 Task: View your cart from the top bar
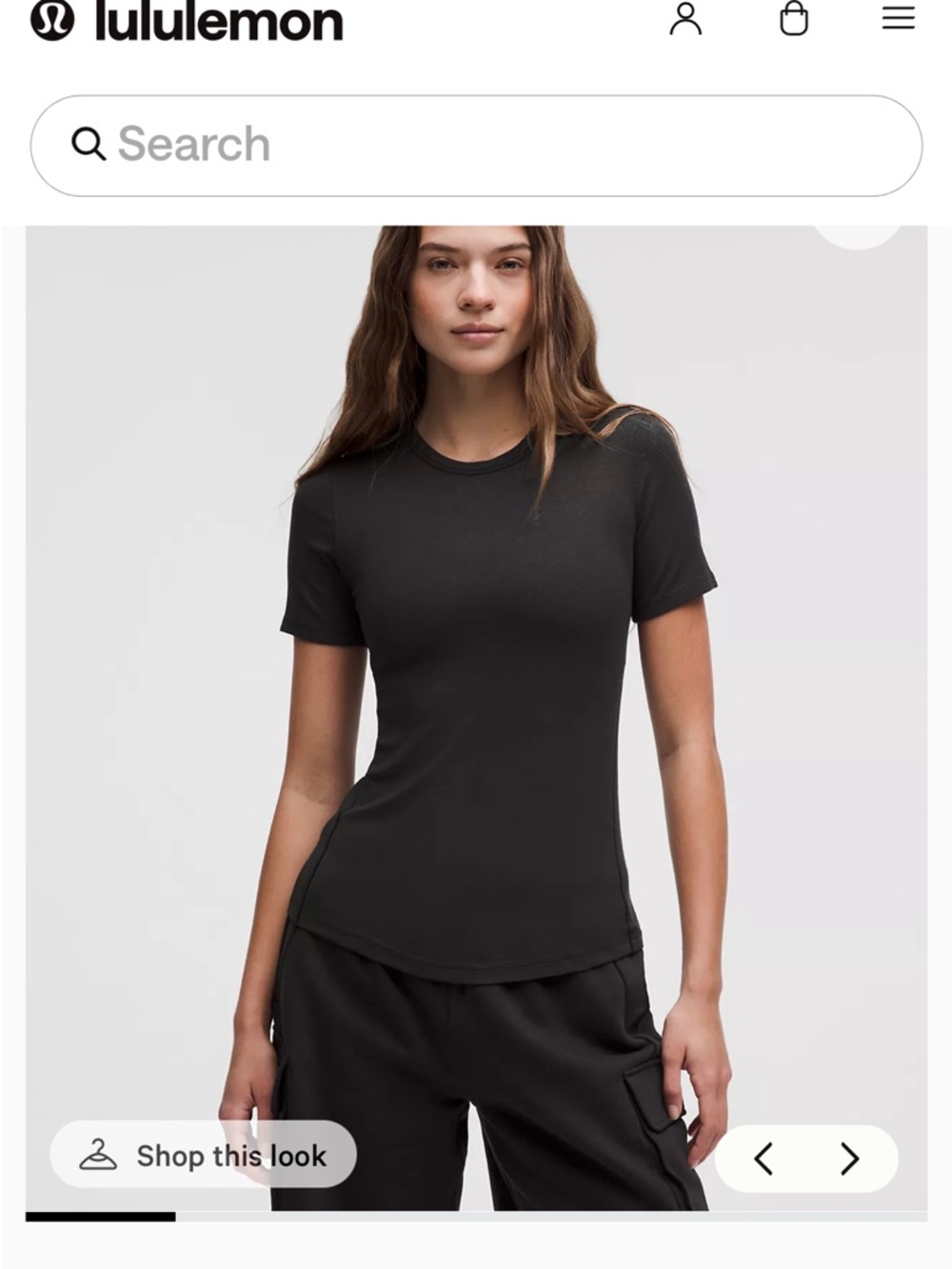click(x=793, y=20)
